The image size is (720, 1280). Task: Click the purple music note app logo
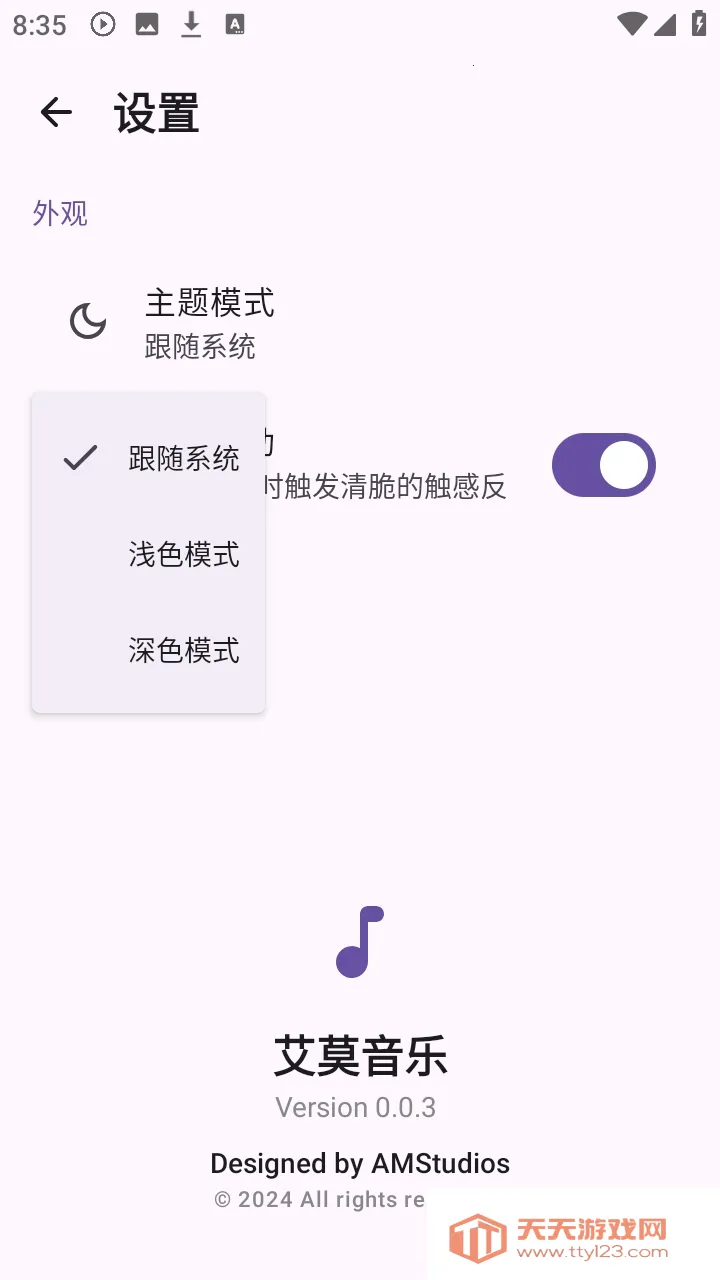tap(358, 940)
